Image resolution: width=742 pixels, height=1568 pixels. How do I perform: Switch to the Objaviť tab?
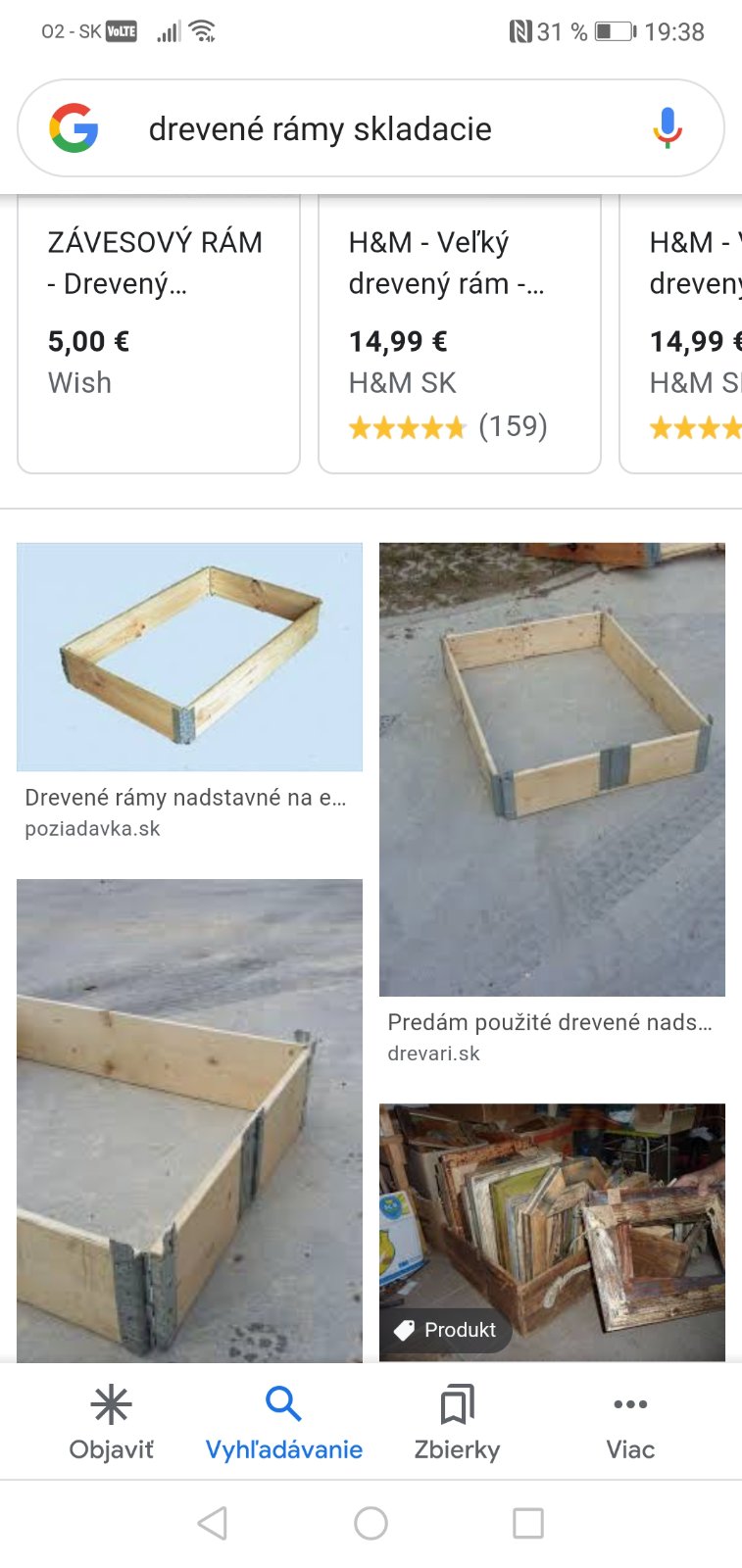[x=111, y=1422]
